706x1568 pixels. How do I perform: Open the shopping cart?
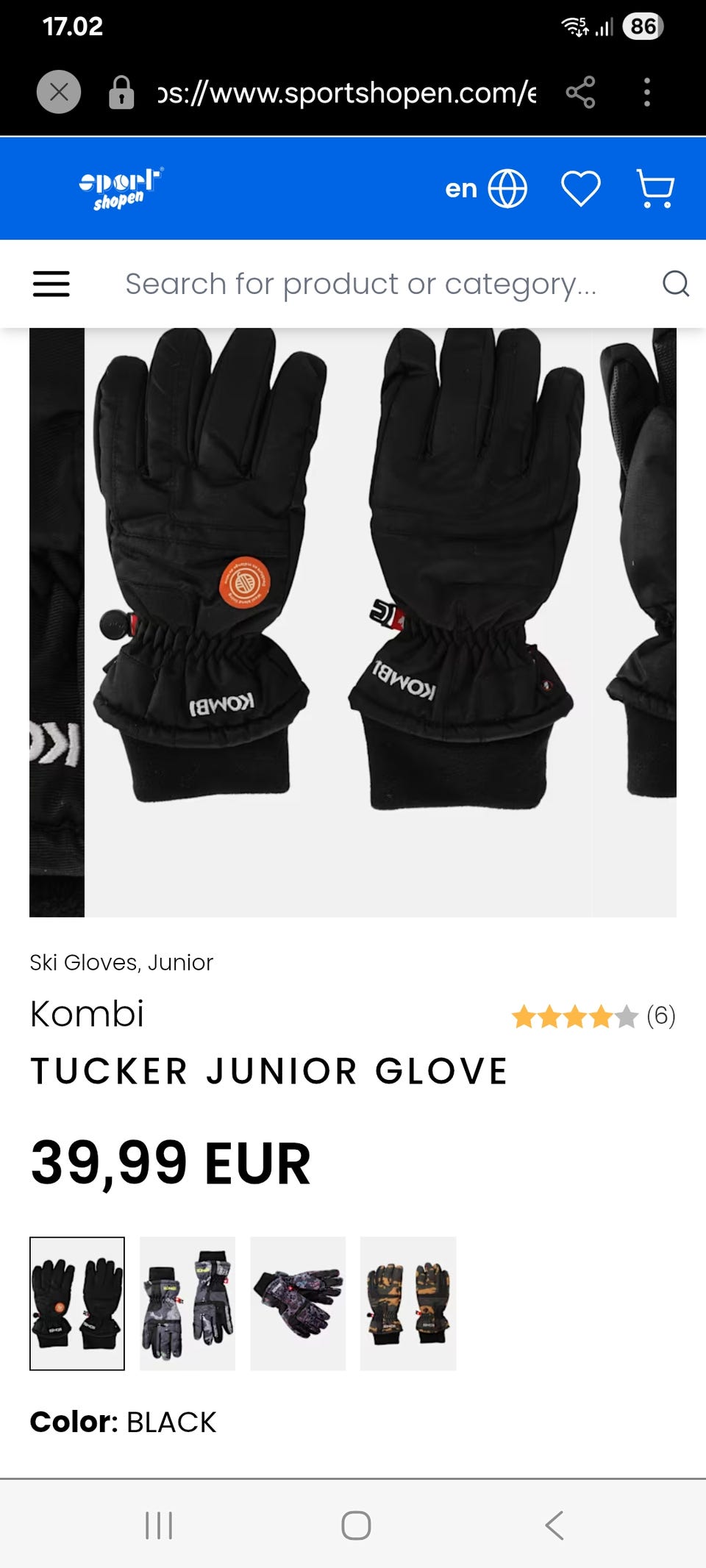(x=655, y=189)
